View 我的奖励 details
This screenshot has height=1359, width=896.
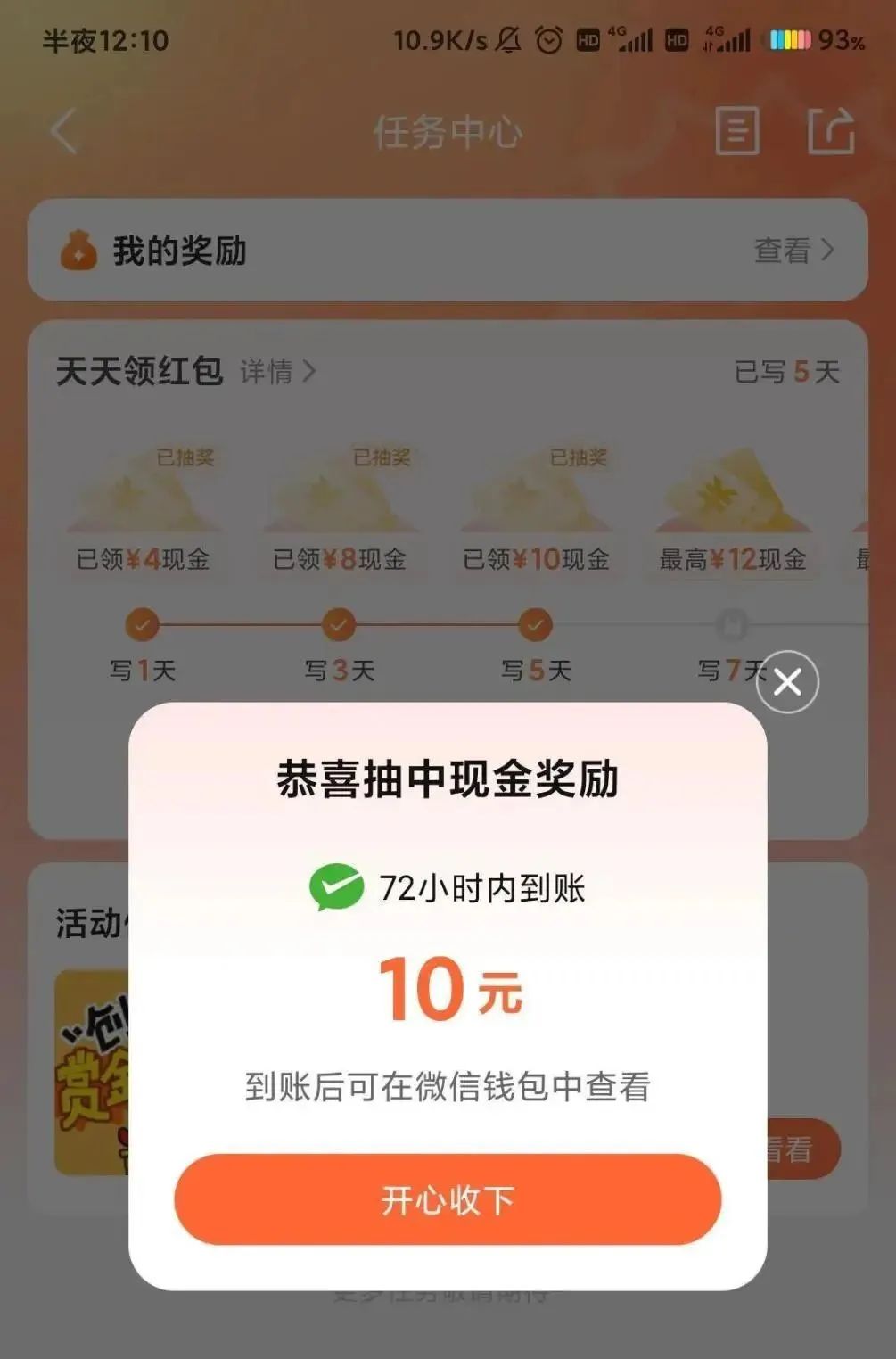click(793, 251)
